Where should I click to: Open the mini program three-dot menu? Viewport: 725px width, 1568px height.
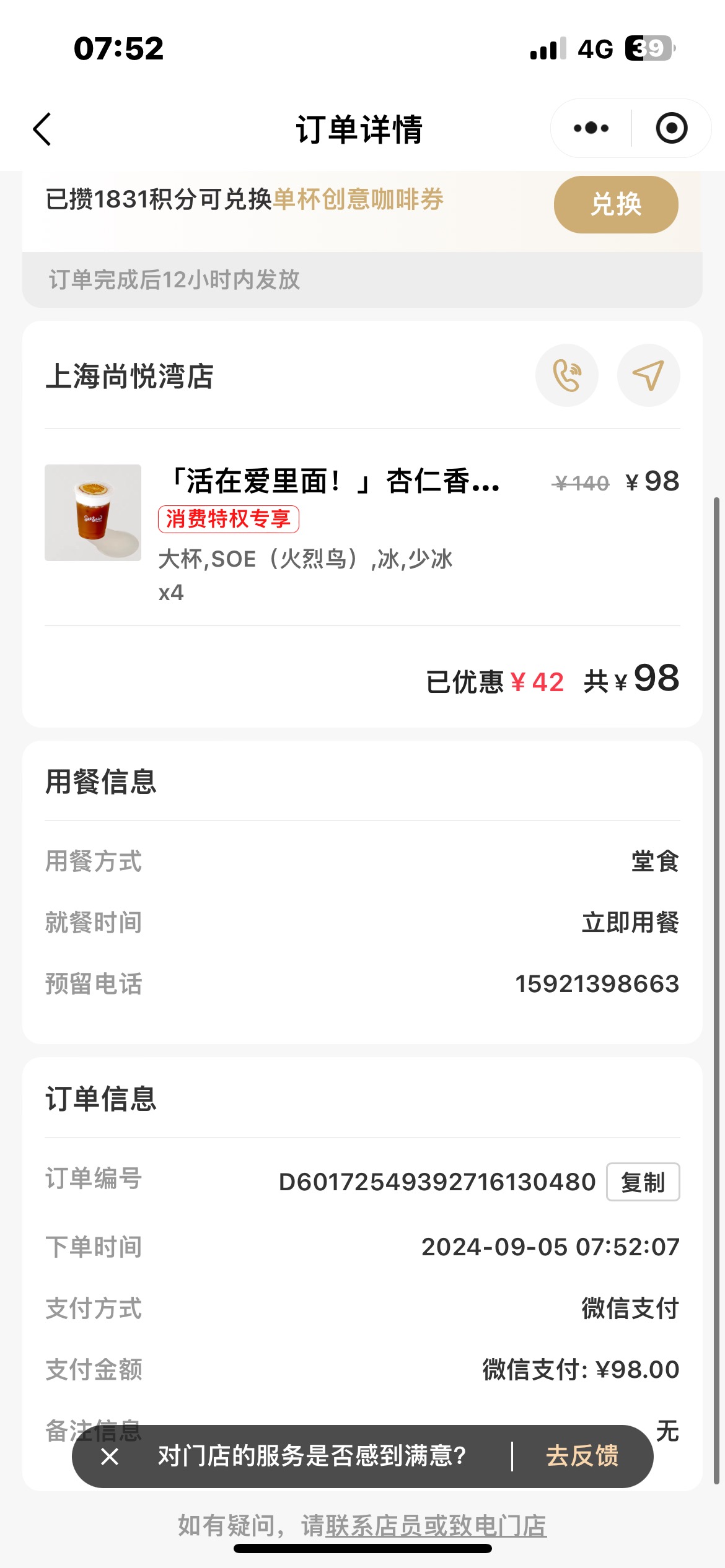(x=591, y=128)
